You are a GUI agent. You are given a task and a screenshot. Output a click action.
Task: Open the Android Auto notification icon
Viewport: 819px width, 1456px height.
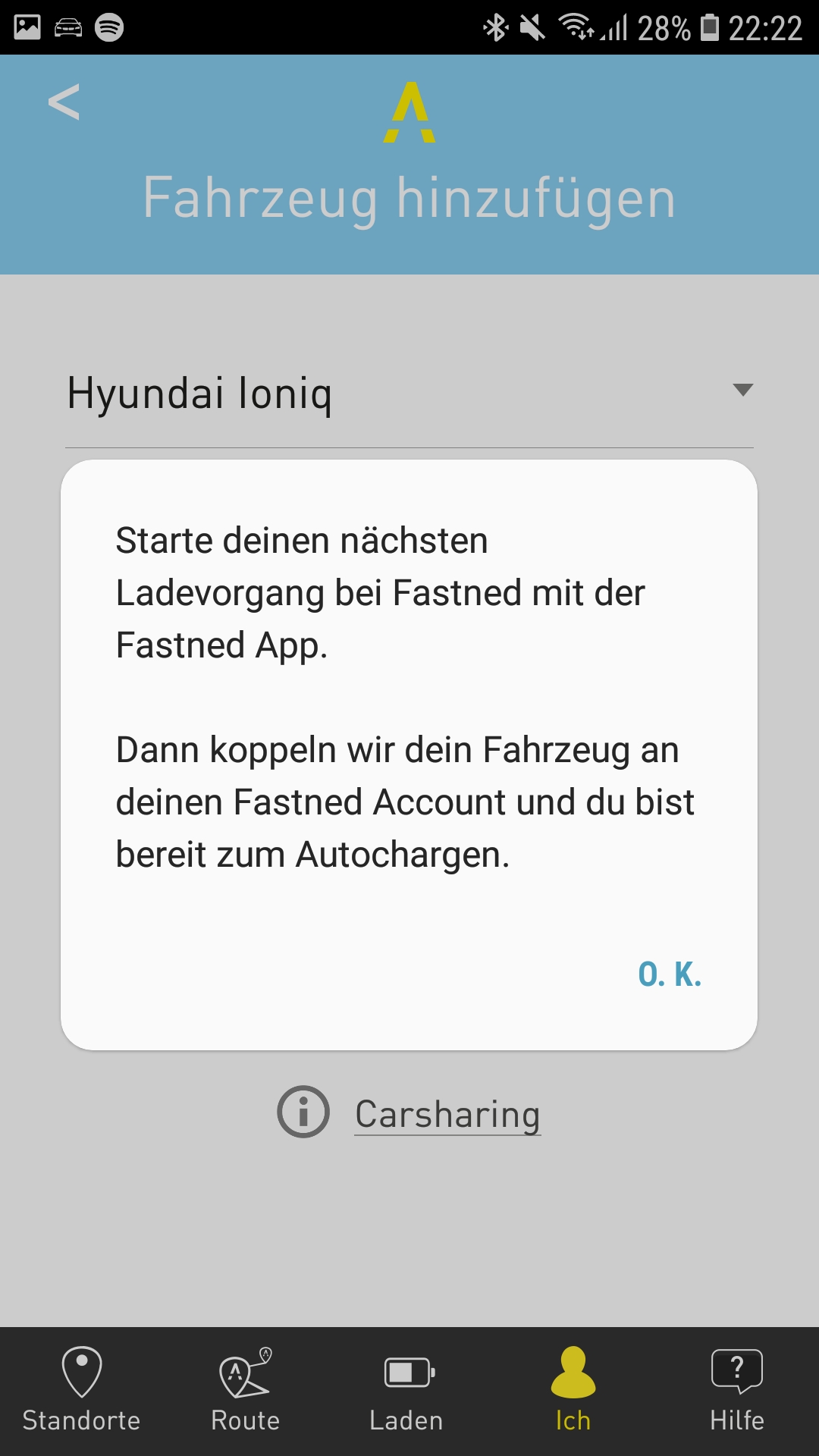[67, 27]
